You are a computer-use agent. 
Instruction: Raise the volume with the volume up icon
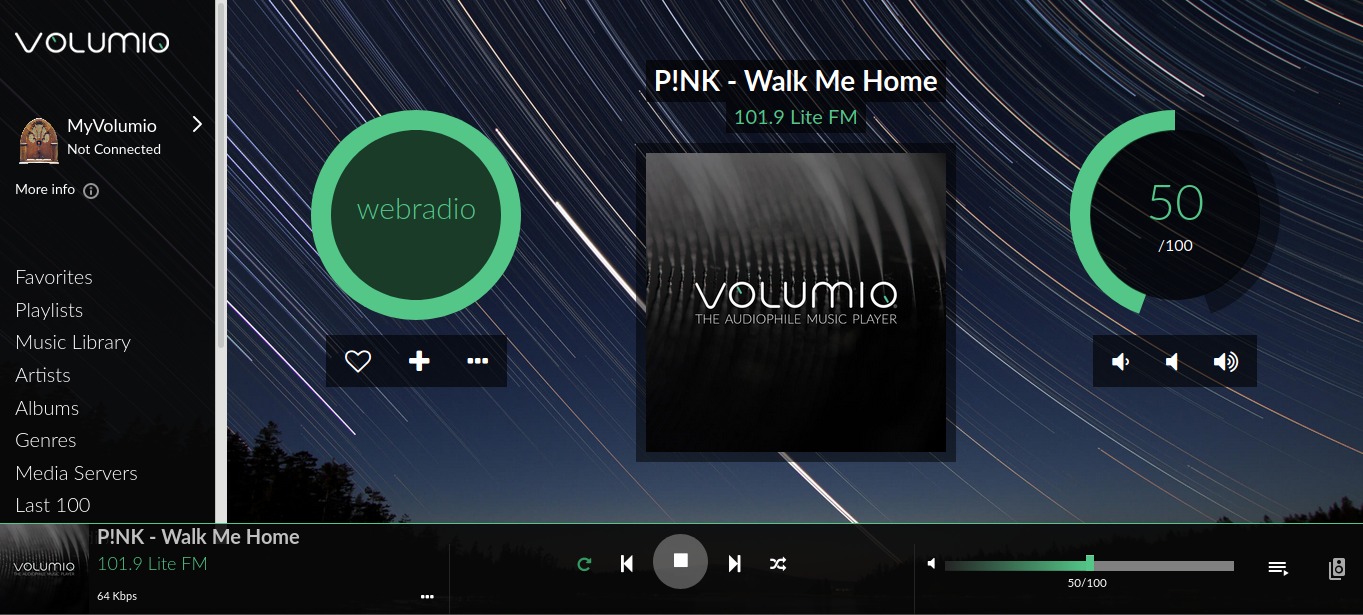point(1225,361)
